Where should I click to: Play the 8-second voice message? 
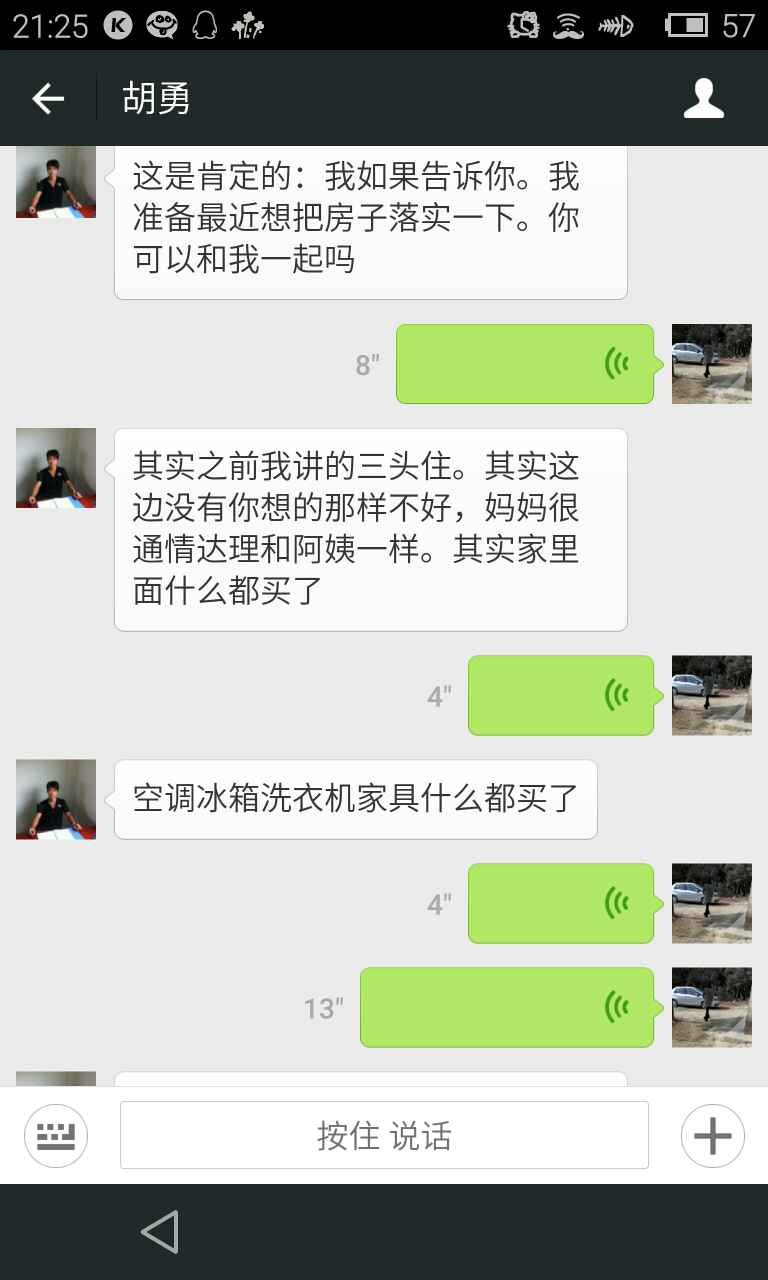click(x=525, y=364)
